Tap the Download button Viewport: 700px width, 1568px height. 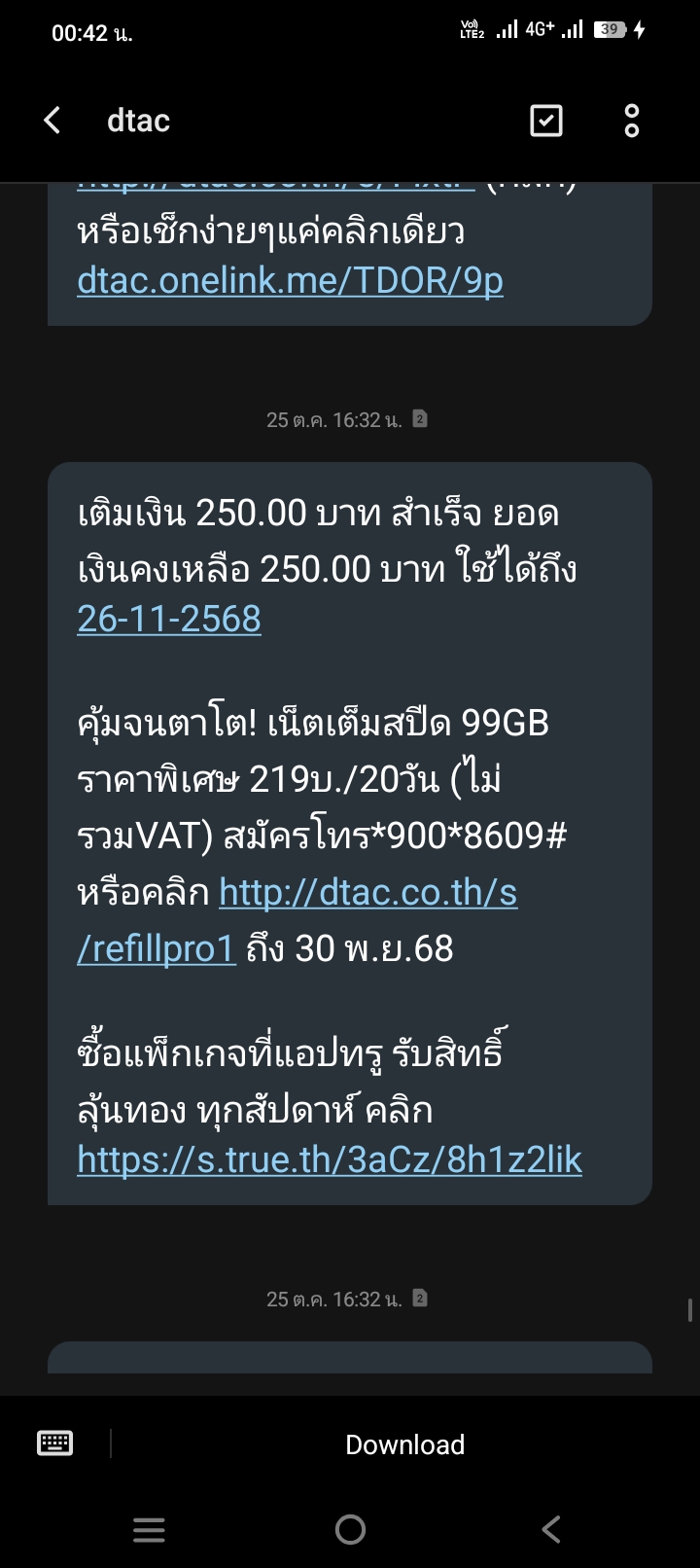click(x=404, y=1444)
